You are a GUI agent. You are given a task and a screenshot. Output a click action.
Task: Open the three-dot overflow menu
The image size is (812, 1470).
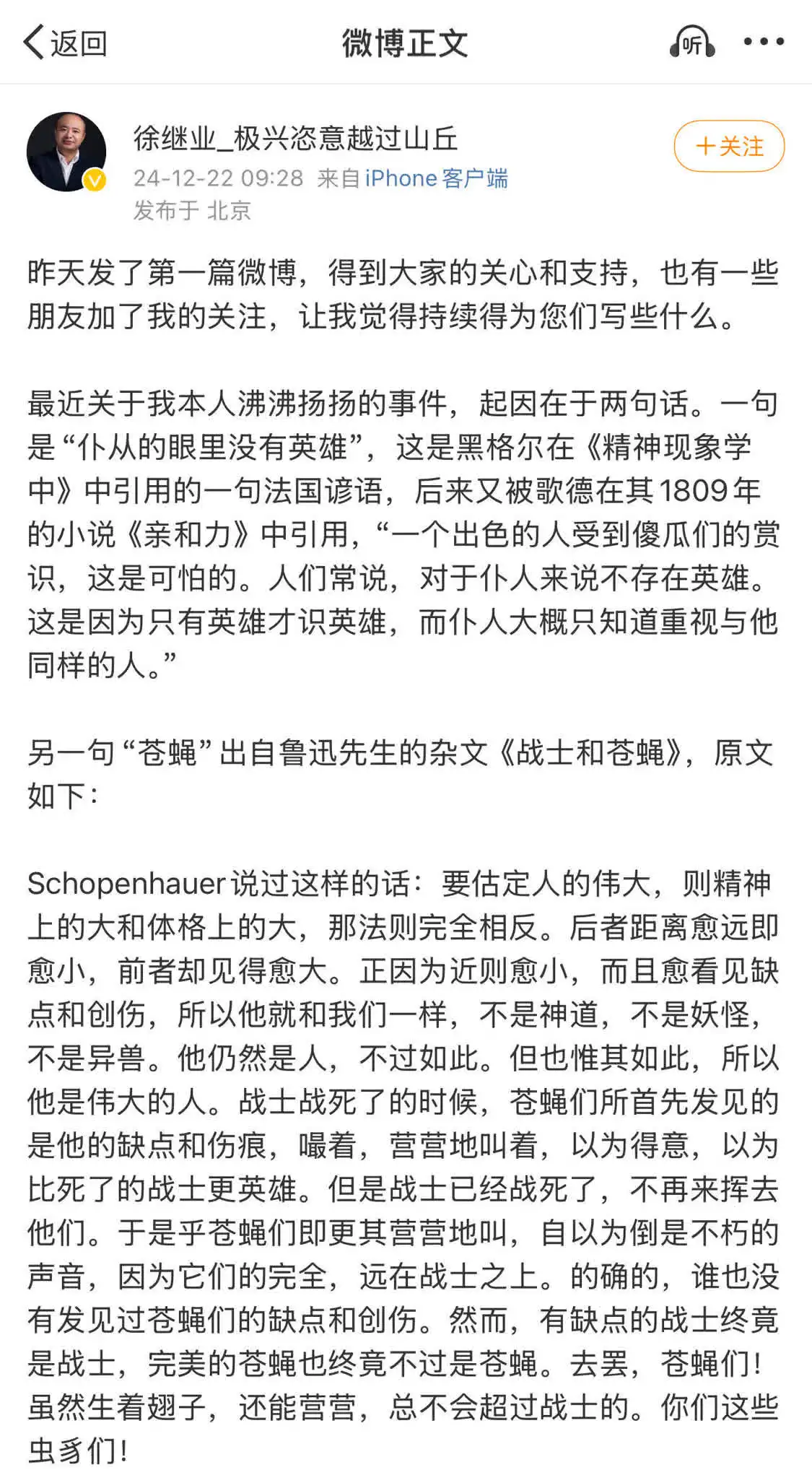pos(764,42)
